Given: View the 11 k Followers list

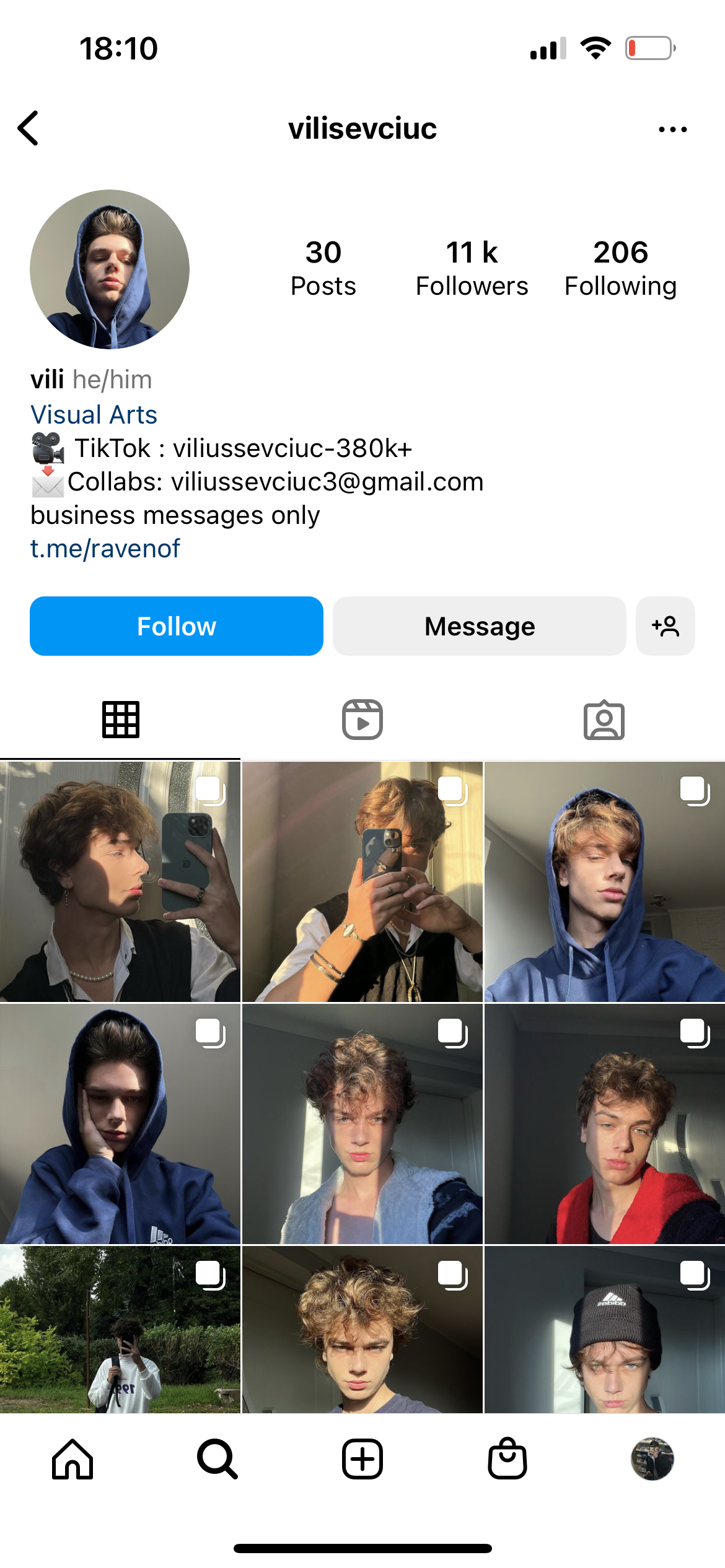Looking at the screenshot, I should pyautogui.click(x=472, y=269).
